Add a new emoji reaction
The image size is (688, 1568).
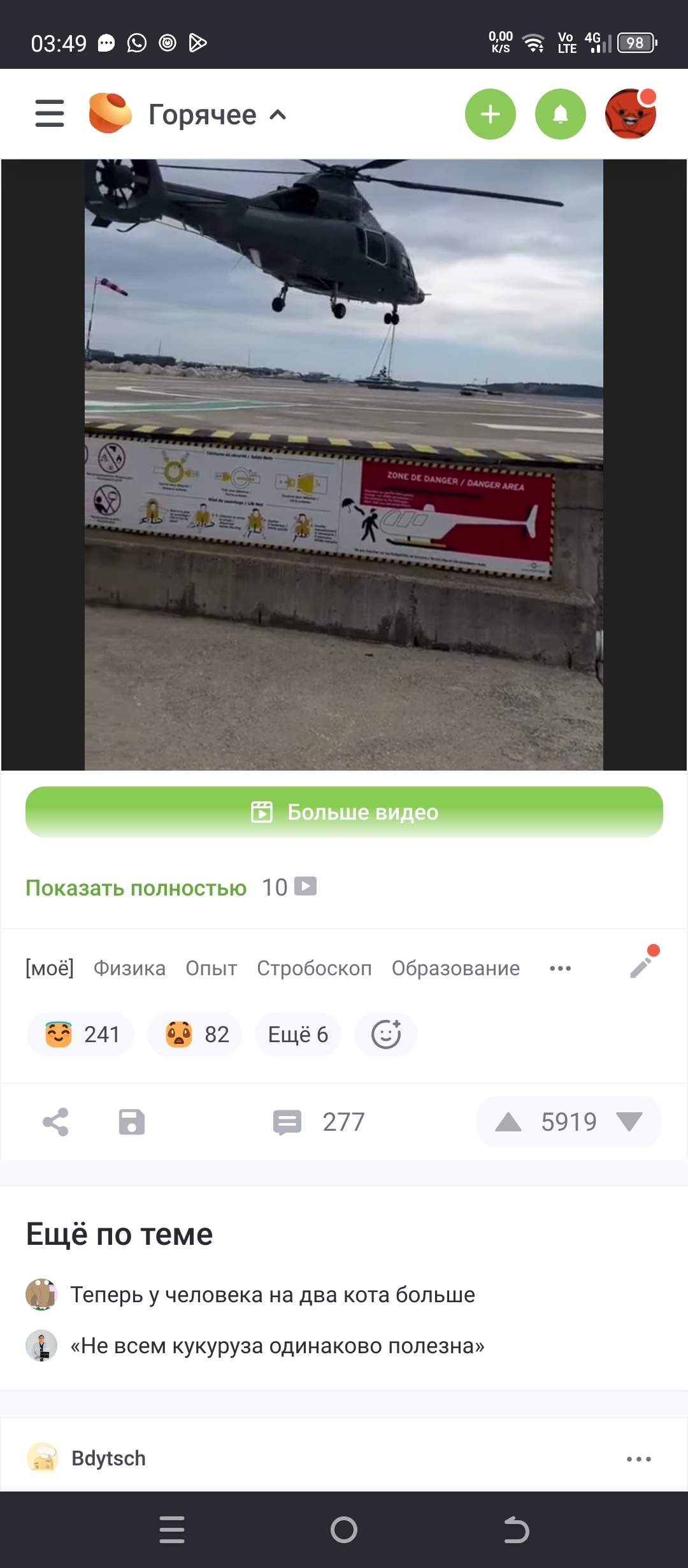pyautogui.click(x=386, y=1034)
